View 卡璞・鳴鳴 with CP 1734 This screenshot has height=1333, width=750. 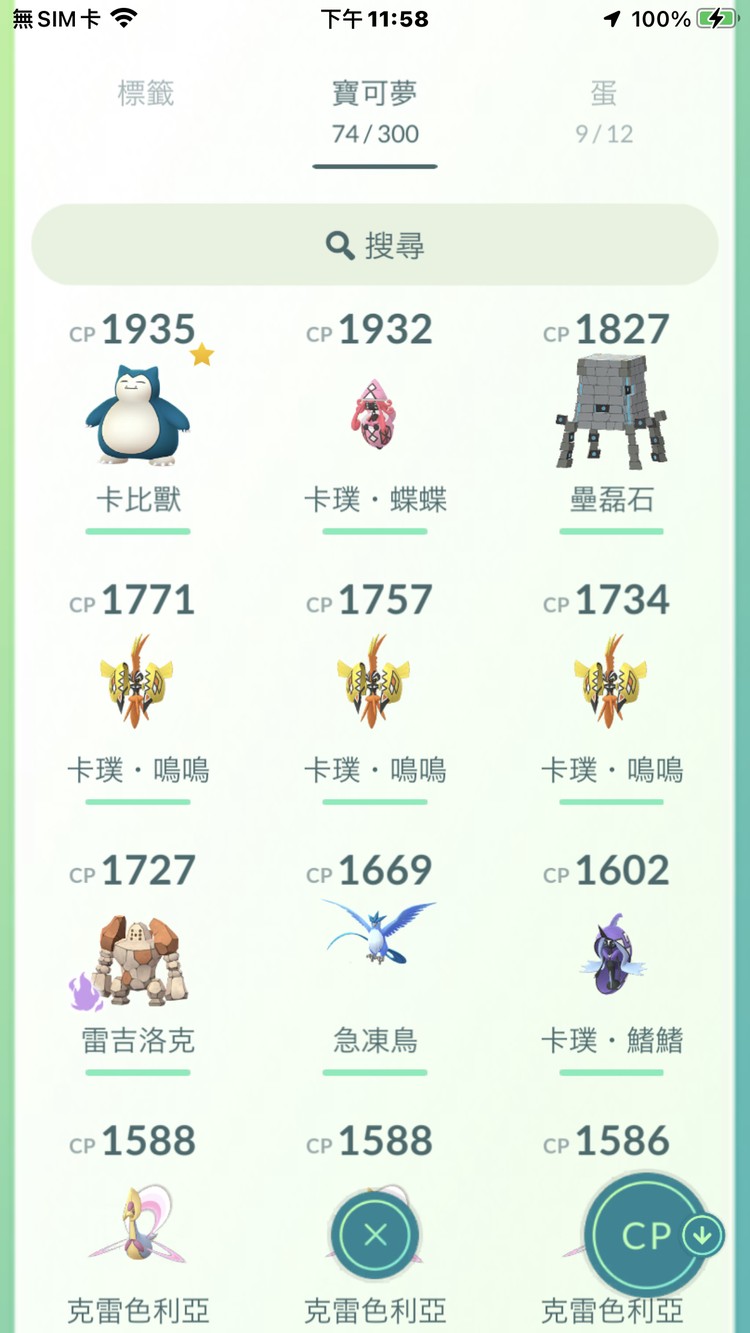(x=611, y=685)
